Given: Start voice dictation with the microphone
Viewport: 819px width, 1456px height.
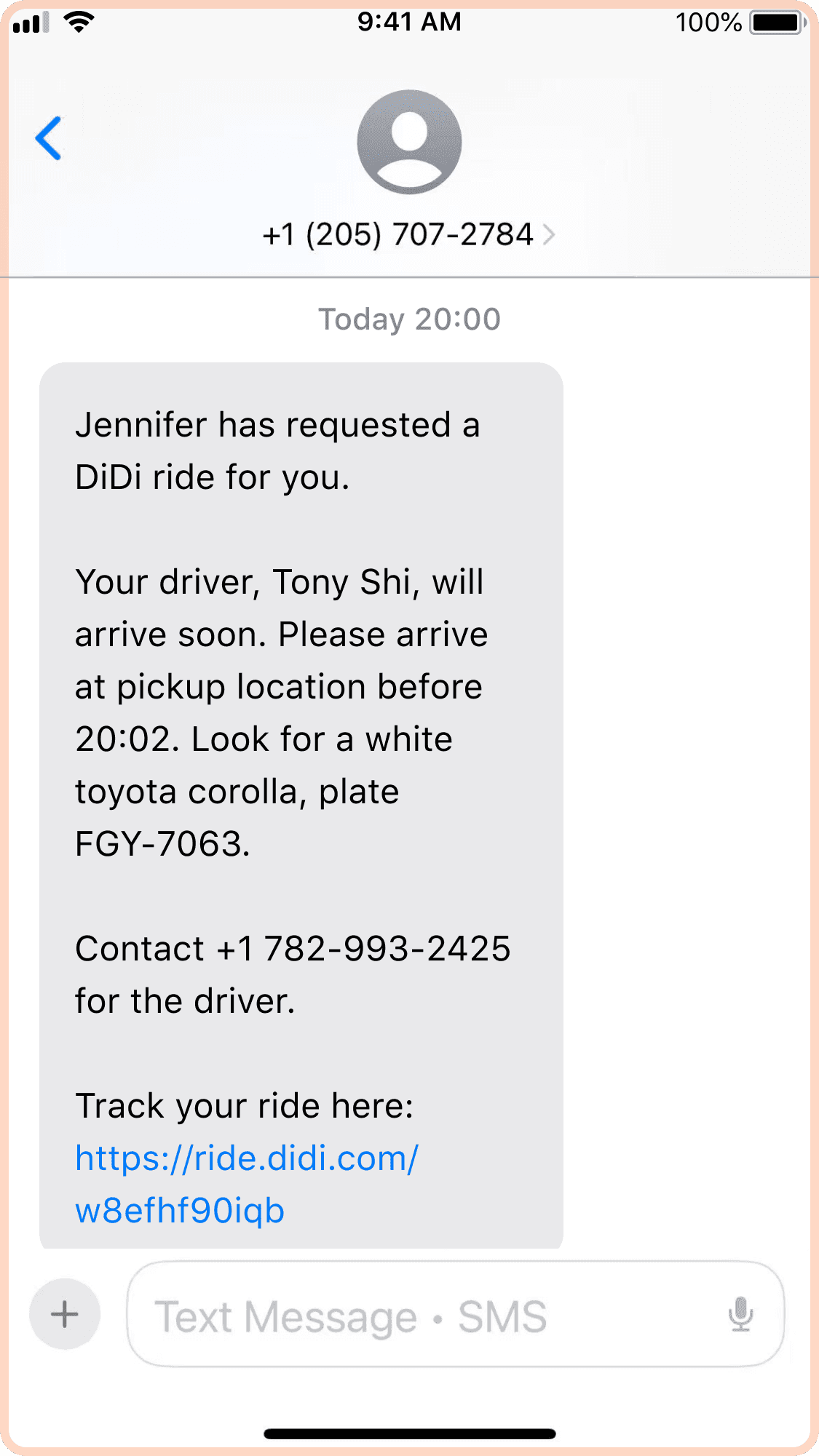Looking at the screenshot, I should coord(740,1314).
